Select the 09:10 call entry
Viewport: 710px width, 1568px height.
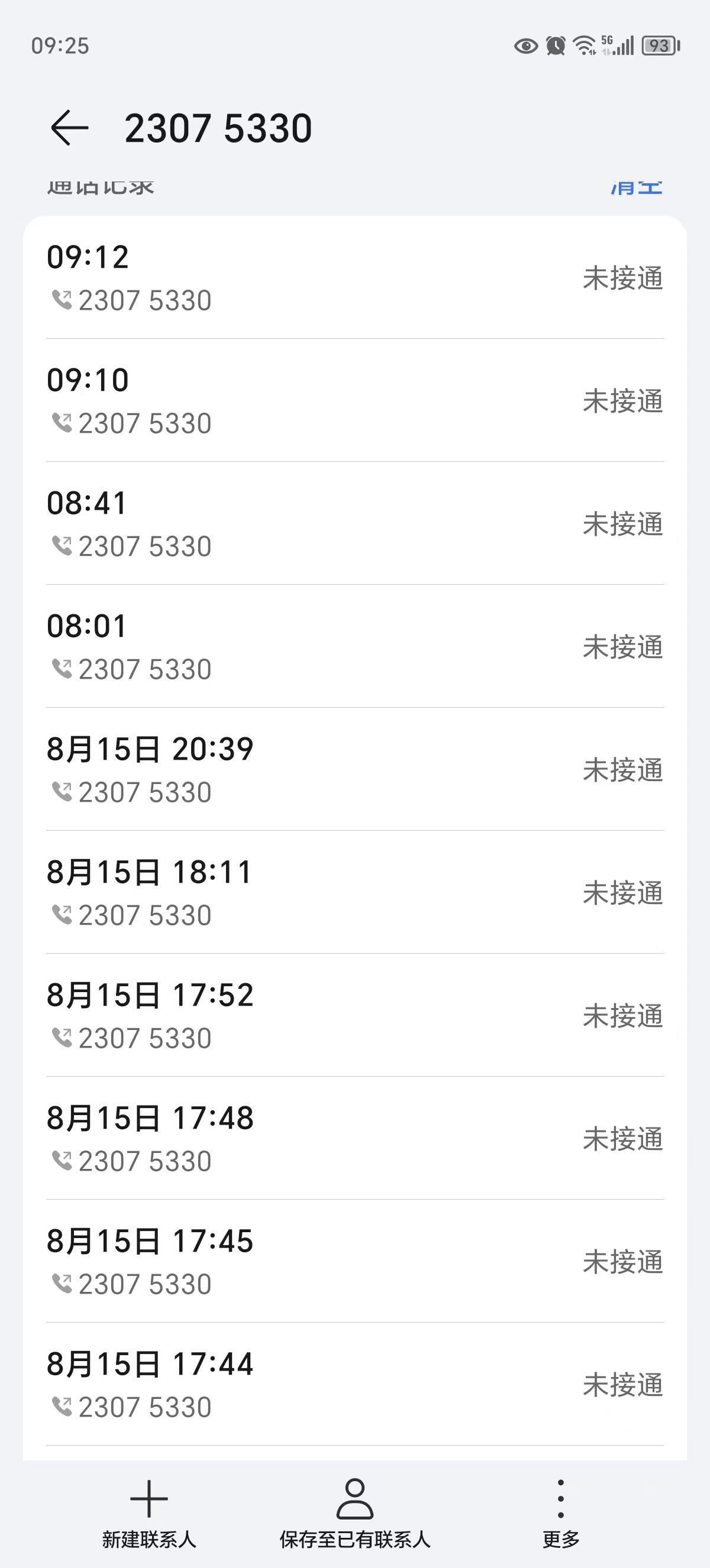pyautogui.click(x=355, y=400)
